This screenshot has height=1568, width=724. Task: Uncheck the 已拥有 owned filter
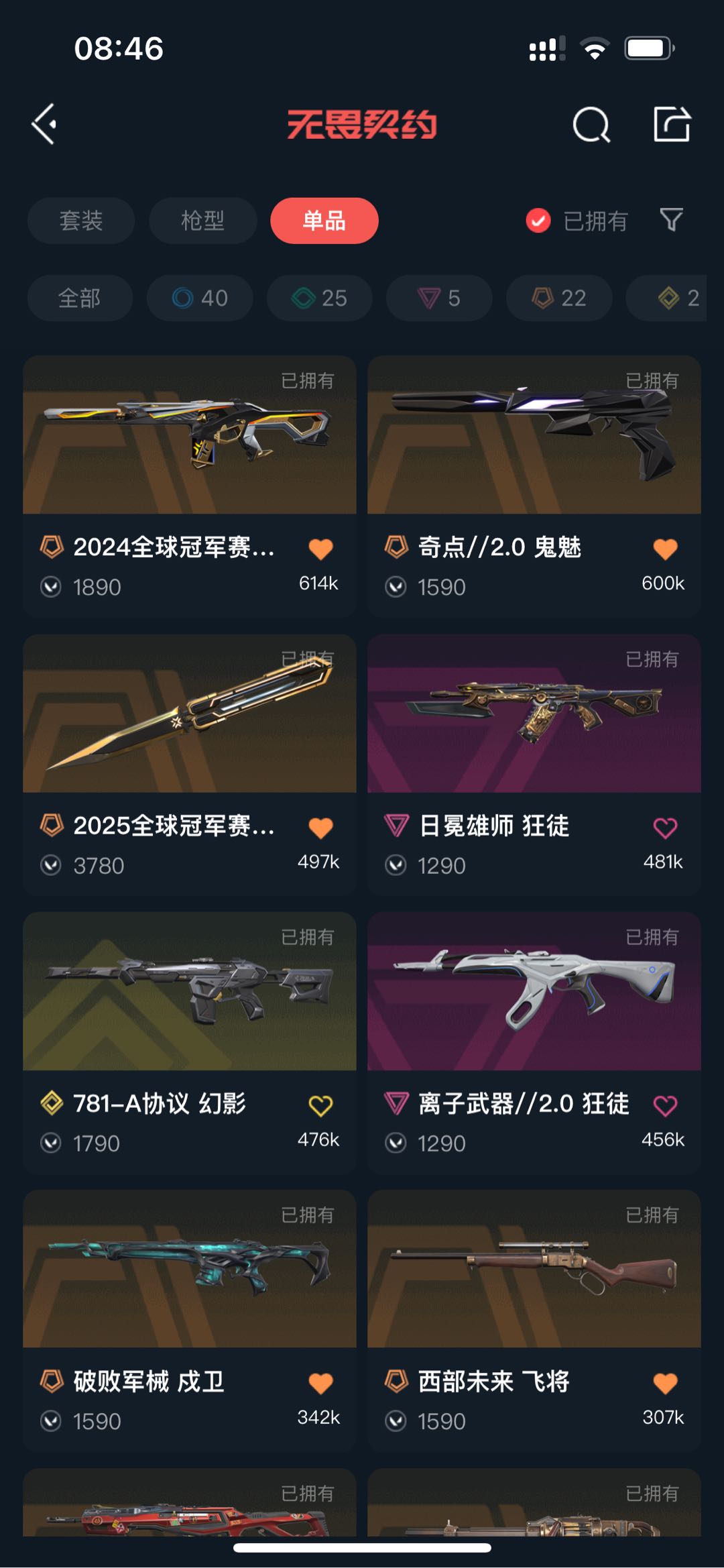(538, 221)
